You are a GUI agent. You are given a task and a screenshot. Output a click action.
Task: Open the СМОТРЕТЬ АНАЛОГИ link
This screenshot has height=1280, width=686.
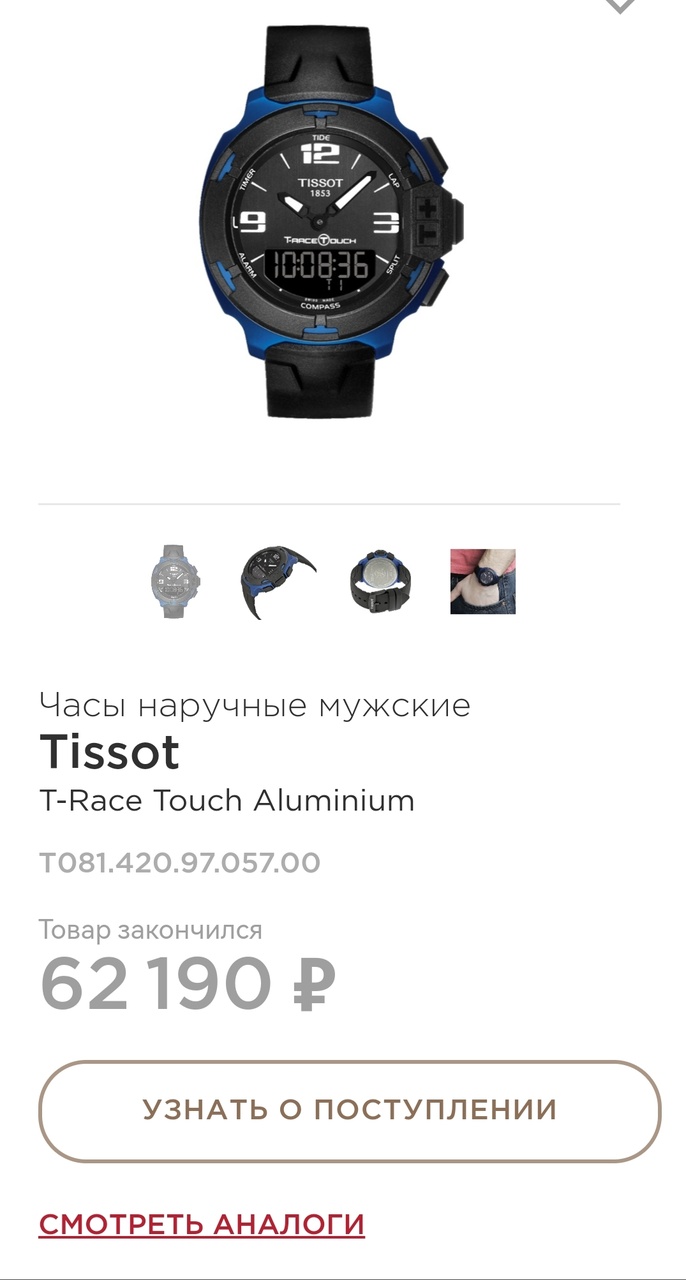pyautogui.click(x=202, y=1223)
